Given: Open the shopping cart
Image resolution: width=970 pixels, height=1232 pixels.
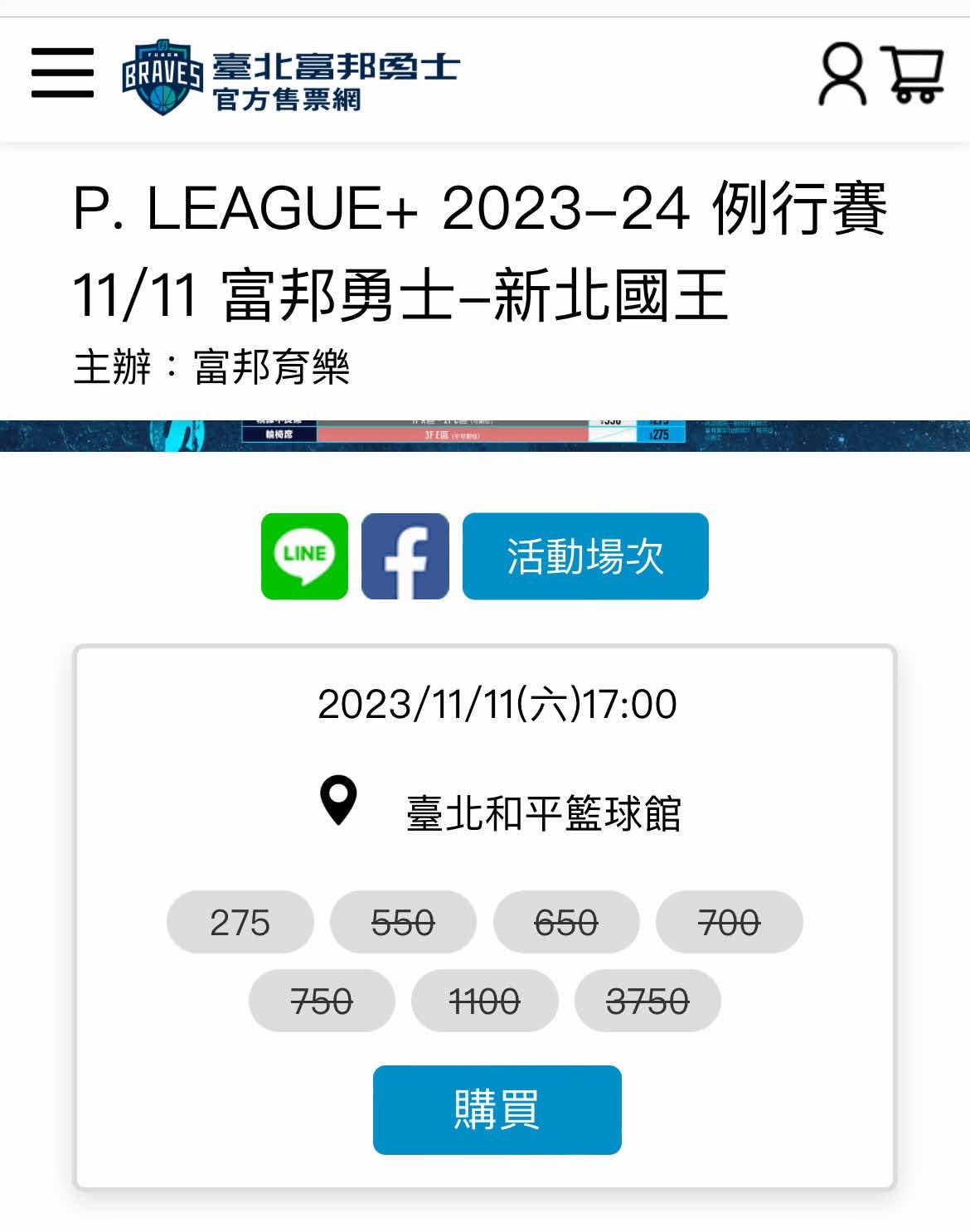Looking at the screenshot, I should pyautogui.click(x=913, y=75).
